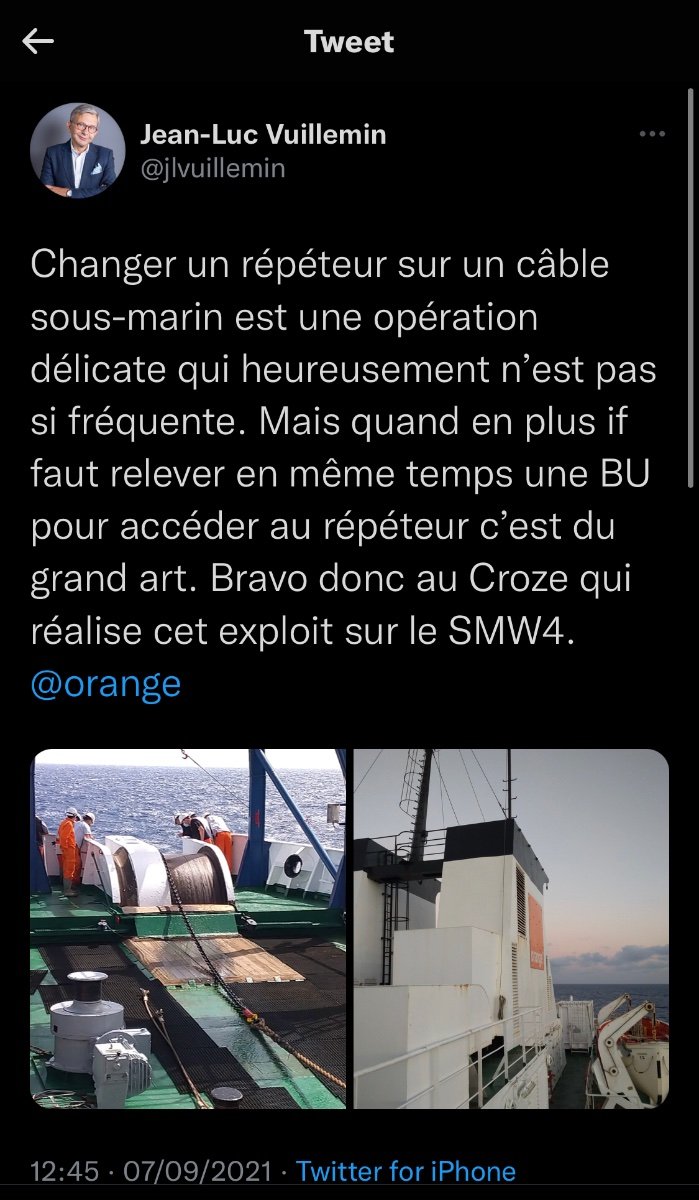View the white ship superstructure photo

click(x=511, y=928)
